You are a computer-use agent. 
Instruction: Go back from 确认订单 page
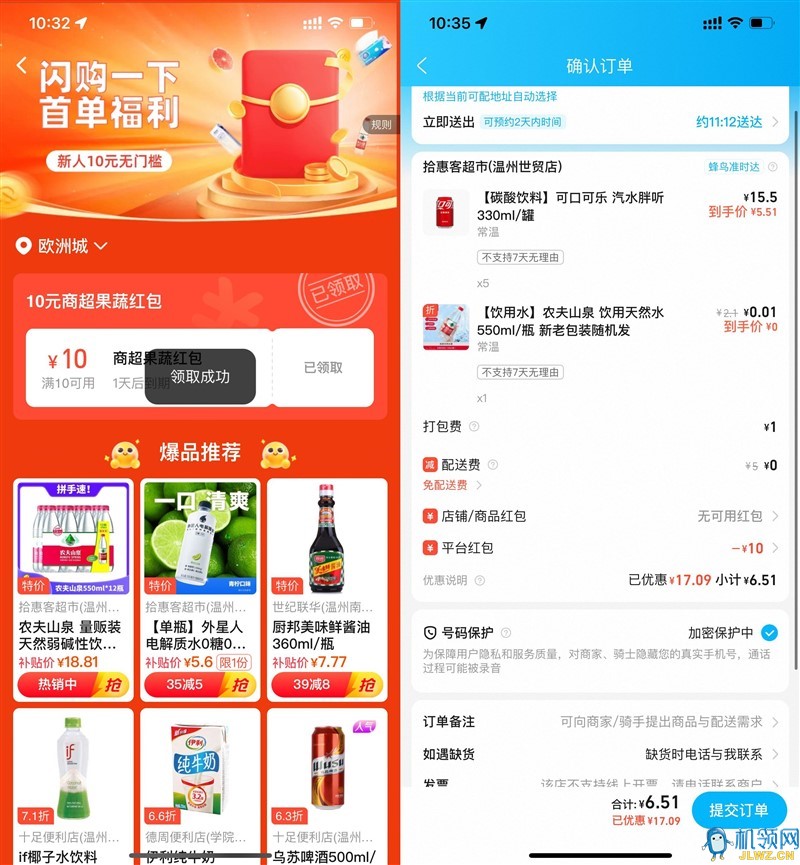(x=422, y=66)
